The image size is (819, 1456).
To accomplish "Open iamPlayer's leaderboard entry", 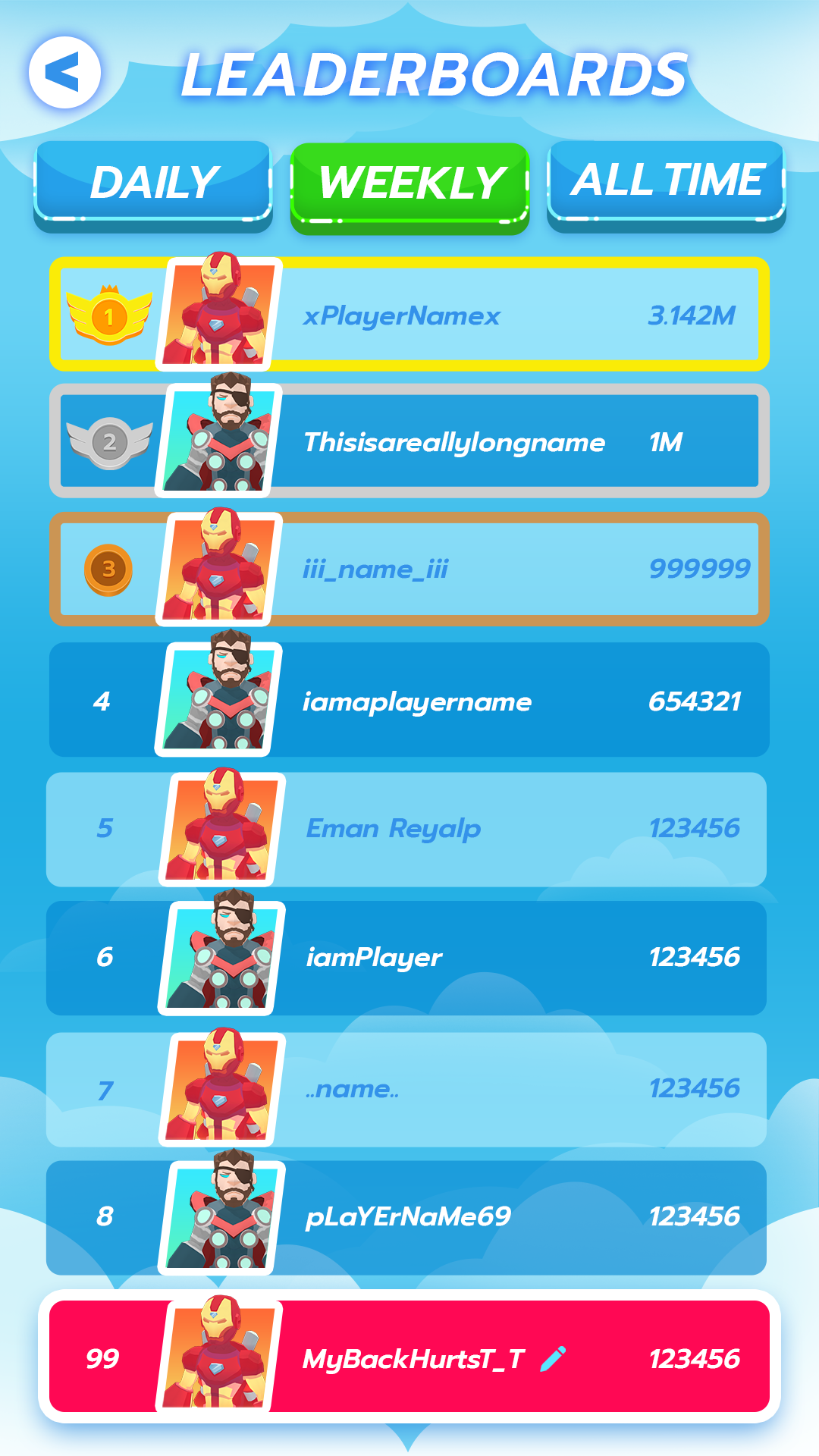I will point(409,958).
